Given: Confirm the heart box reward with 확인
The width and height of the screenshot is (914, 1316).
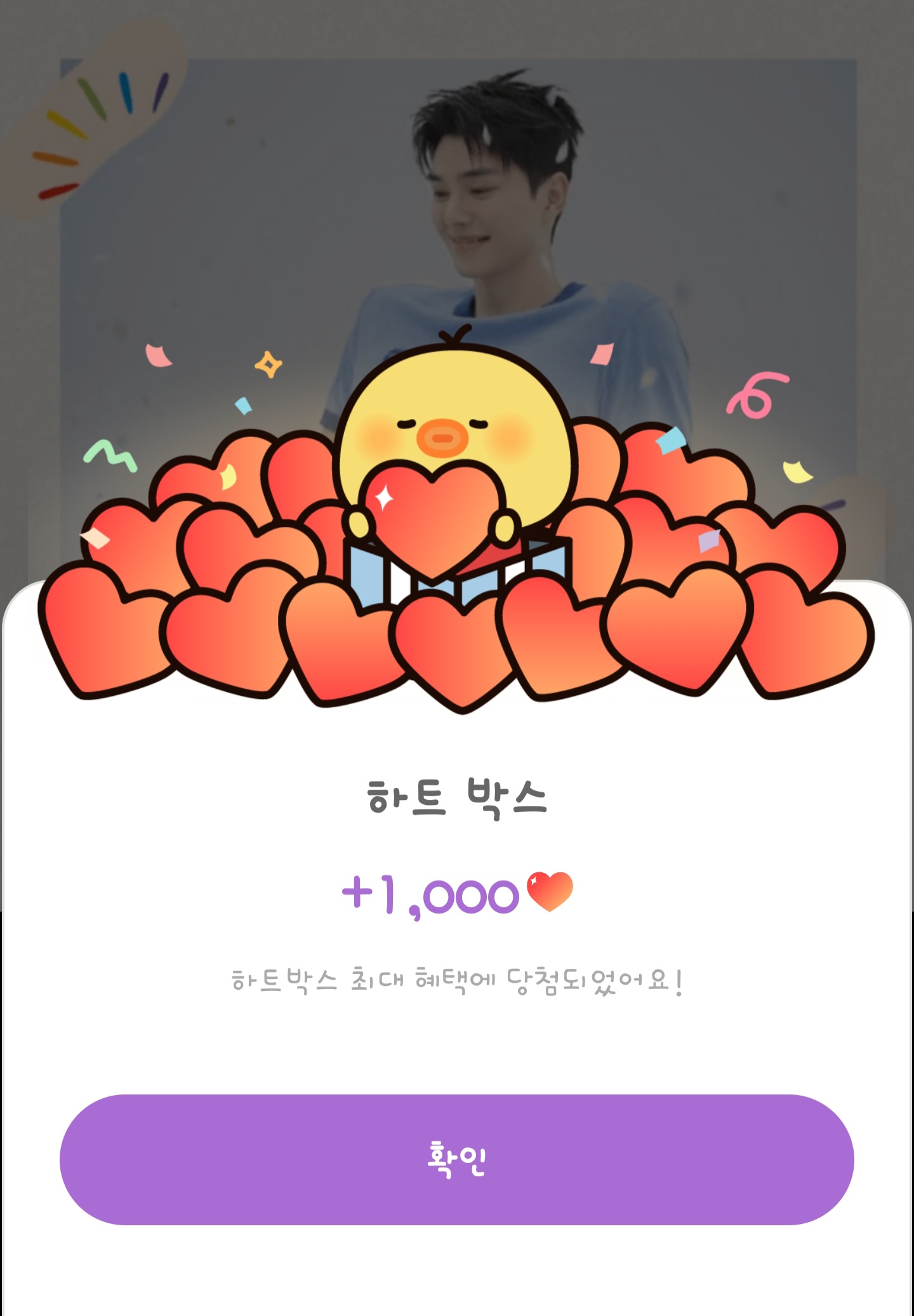Looking at the screenshot, I should click(456, 1159).
